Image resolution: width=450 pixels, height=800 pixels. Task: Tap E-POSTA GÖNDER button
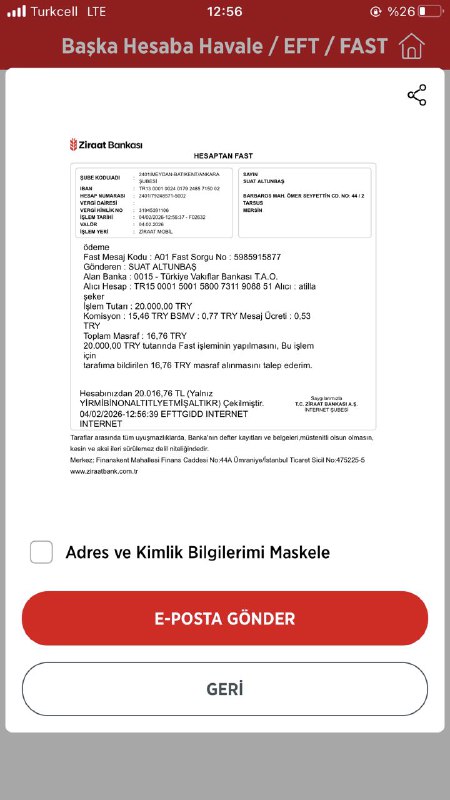[x=225, y=618]
